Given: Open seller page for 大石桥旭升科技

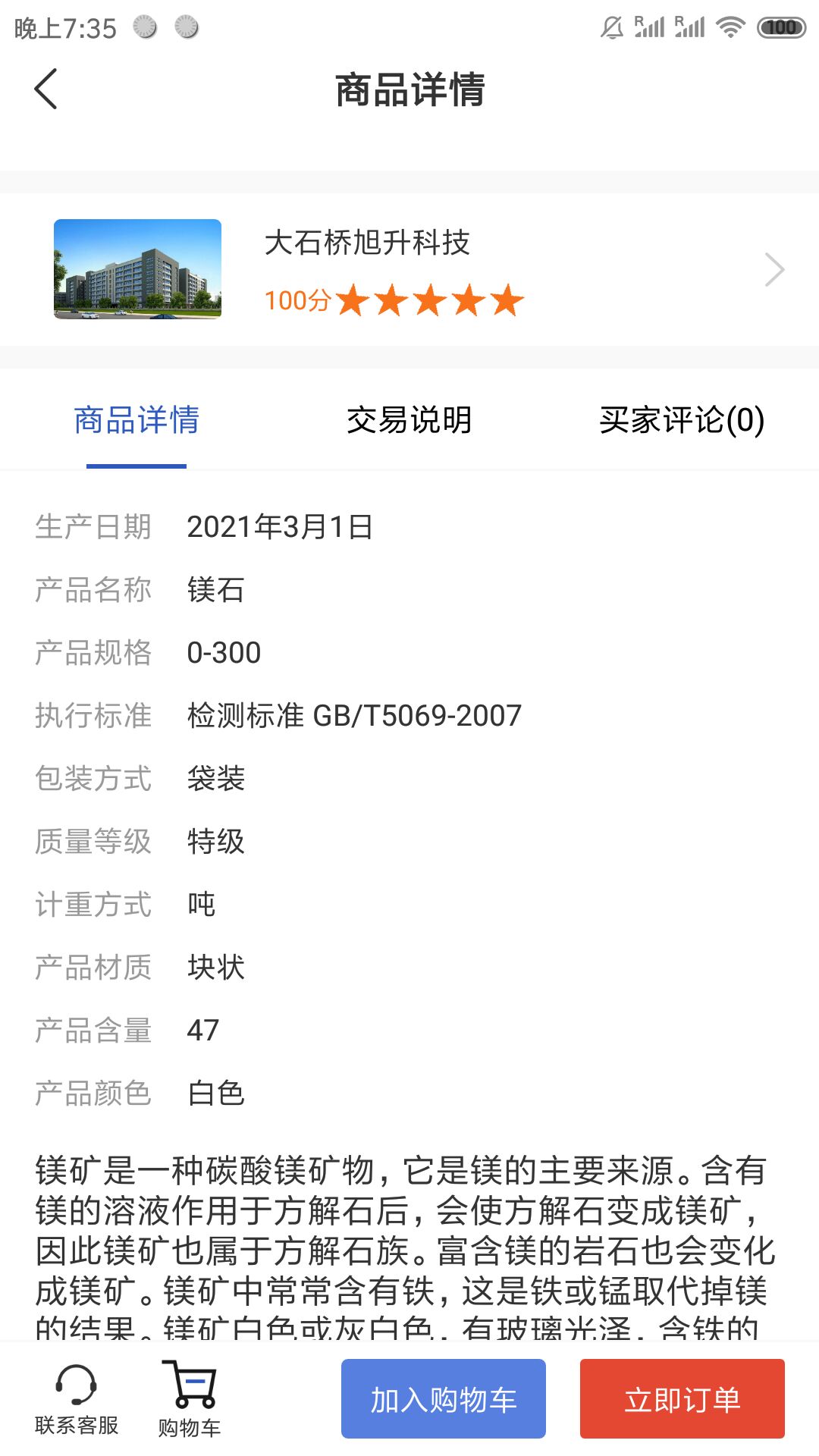Looking at the screenshot, I should coord(367,244).
